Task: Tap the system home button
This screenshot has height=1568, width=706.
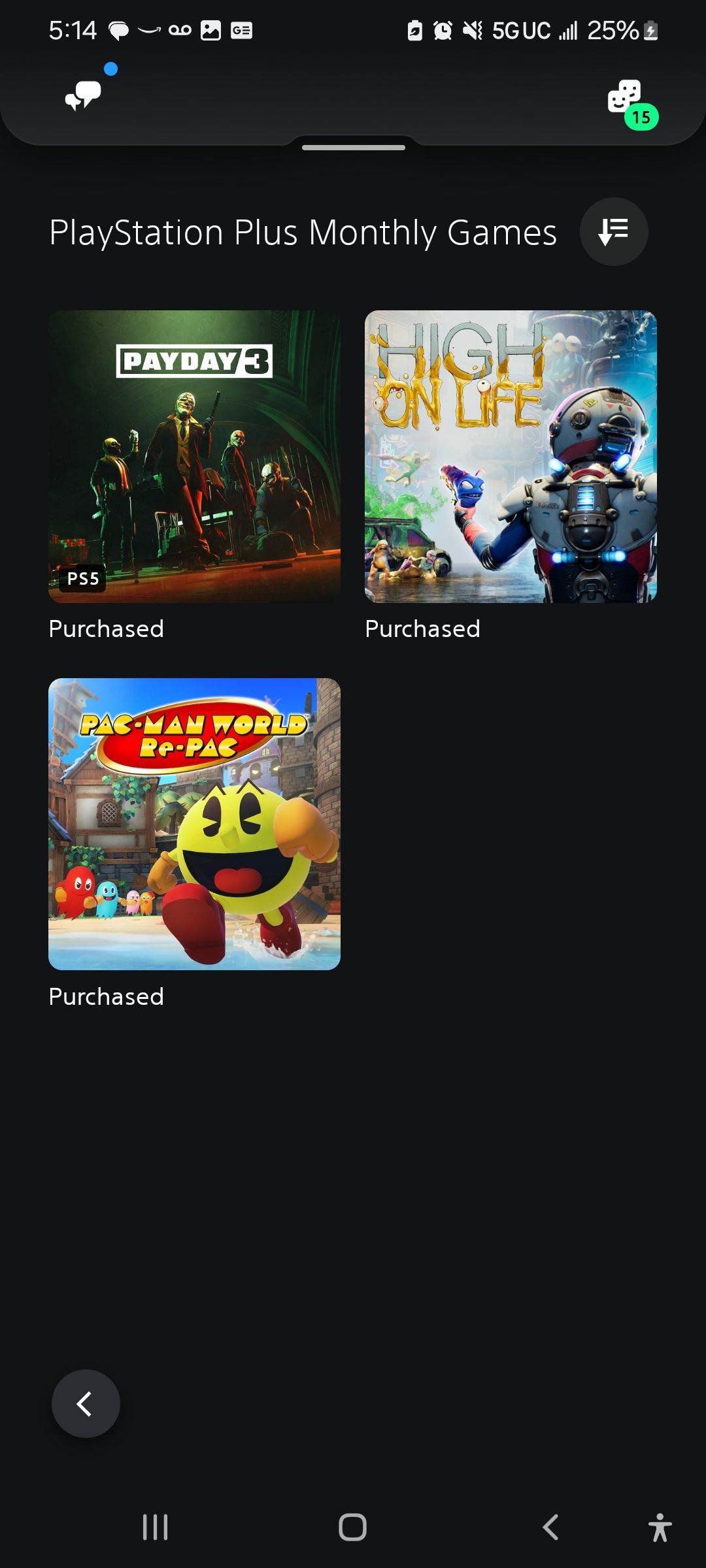Action: pyautogui.click(x=352, y=1527)
